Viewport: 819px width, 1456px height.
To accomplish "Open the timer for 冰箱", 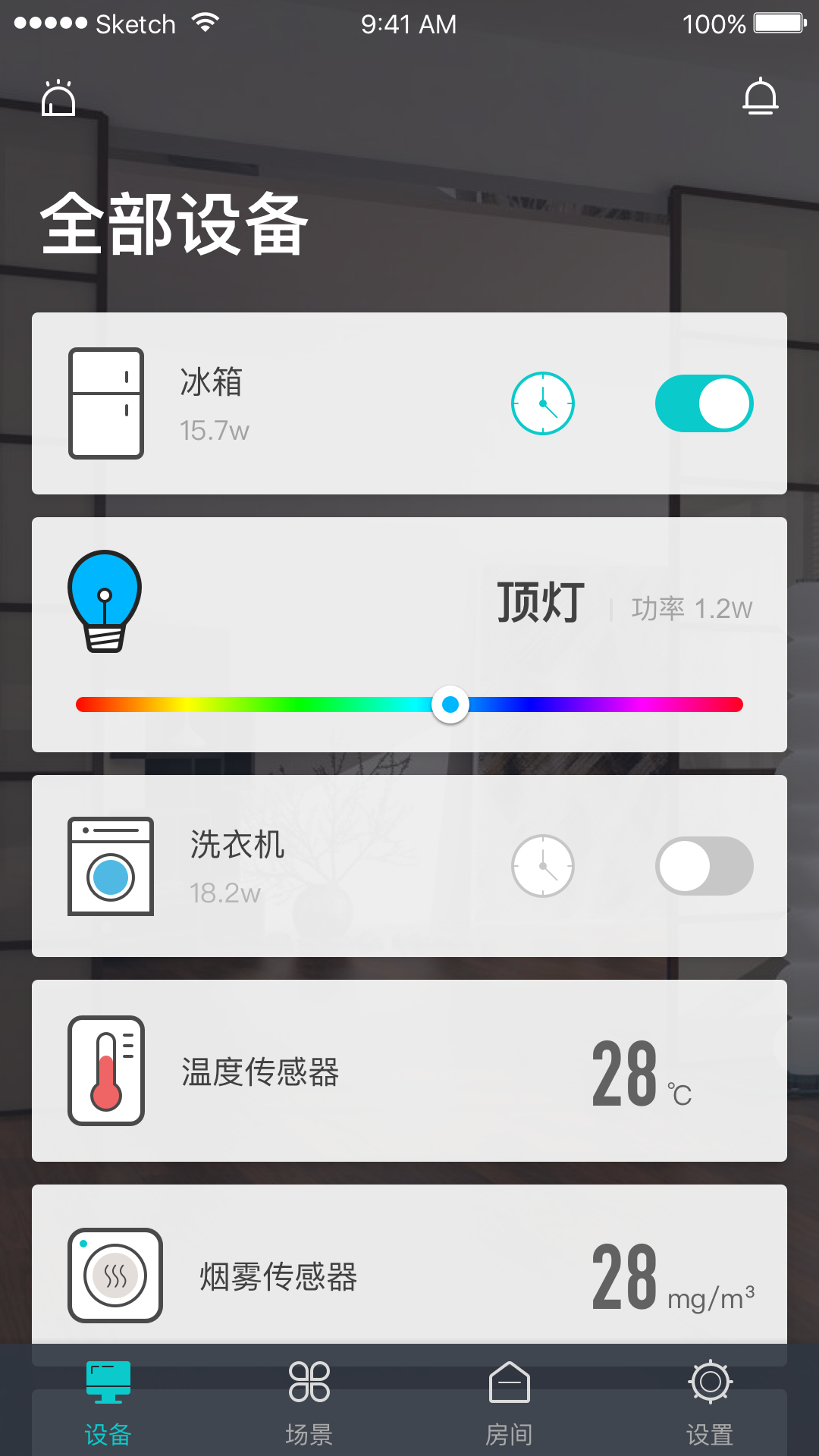I will tap(543, 403).
